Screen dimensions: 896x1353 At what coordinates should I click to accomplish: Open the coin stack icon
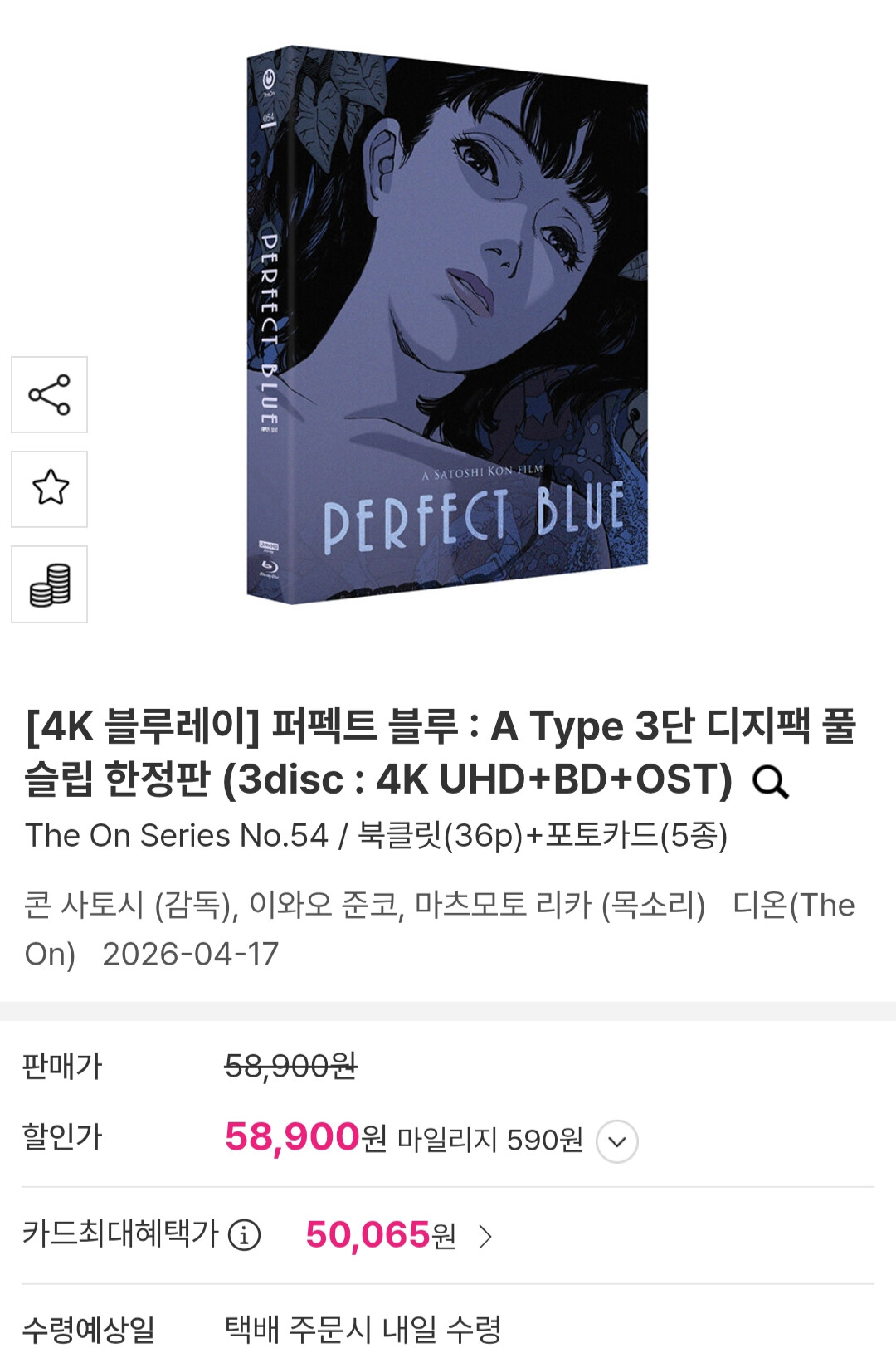[49, 584]
